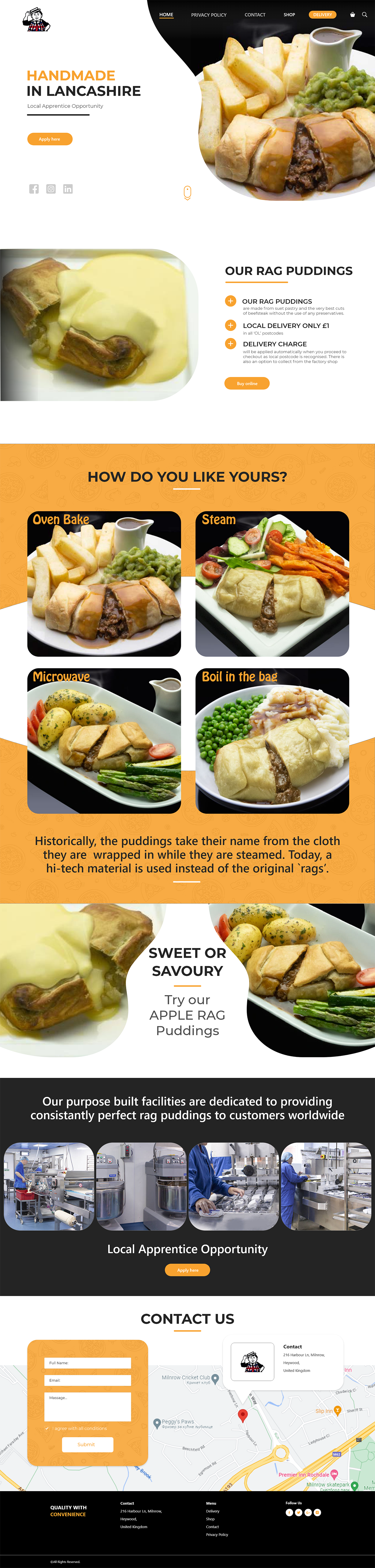
Task: Tap the Buy online button
Action: [x=247, y=384]
